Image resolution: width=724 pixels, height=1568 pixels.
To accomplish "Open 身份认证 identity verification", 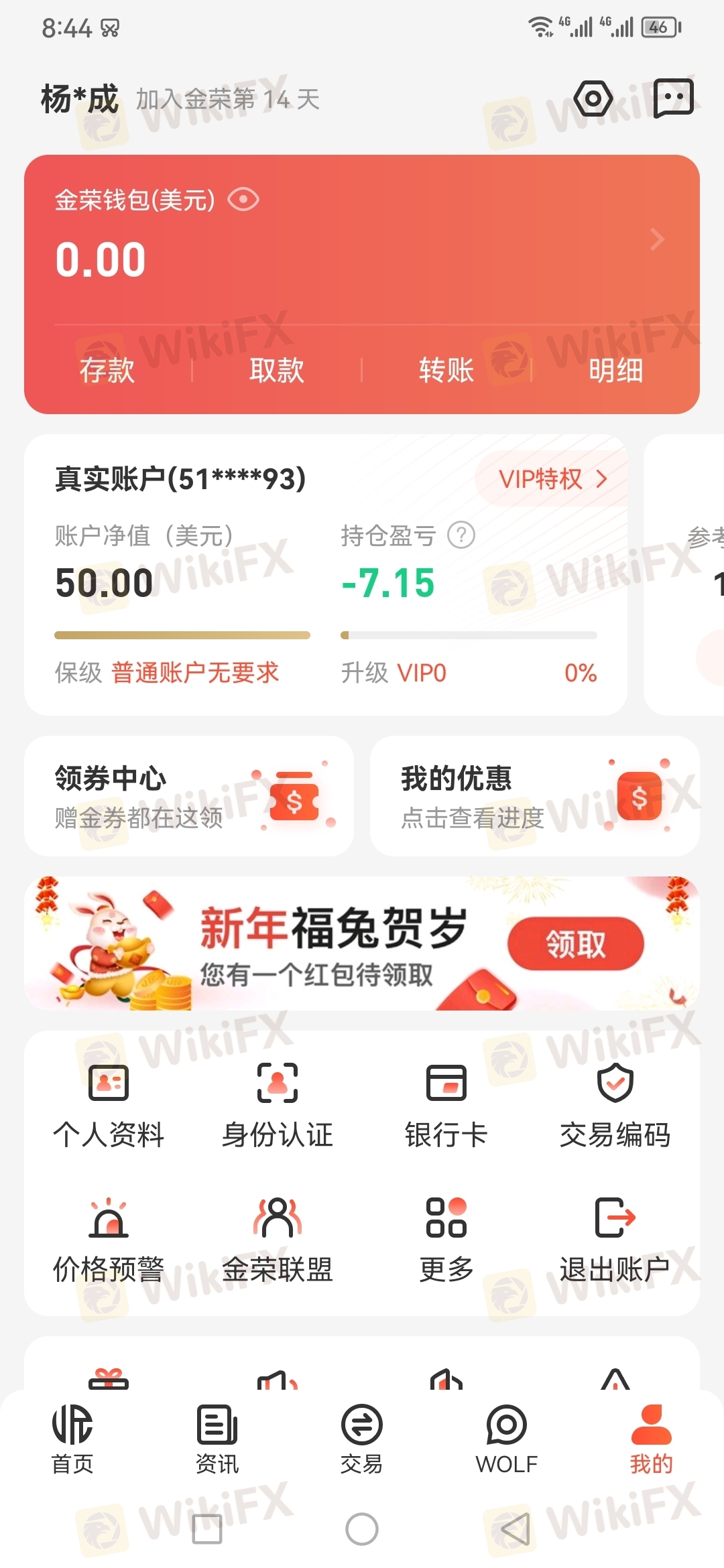I will [278, 1105].
